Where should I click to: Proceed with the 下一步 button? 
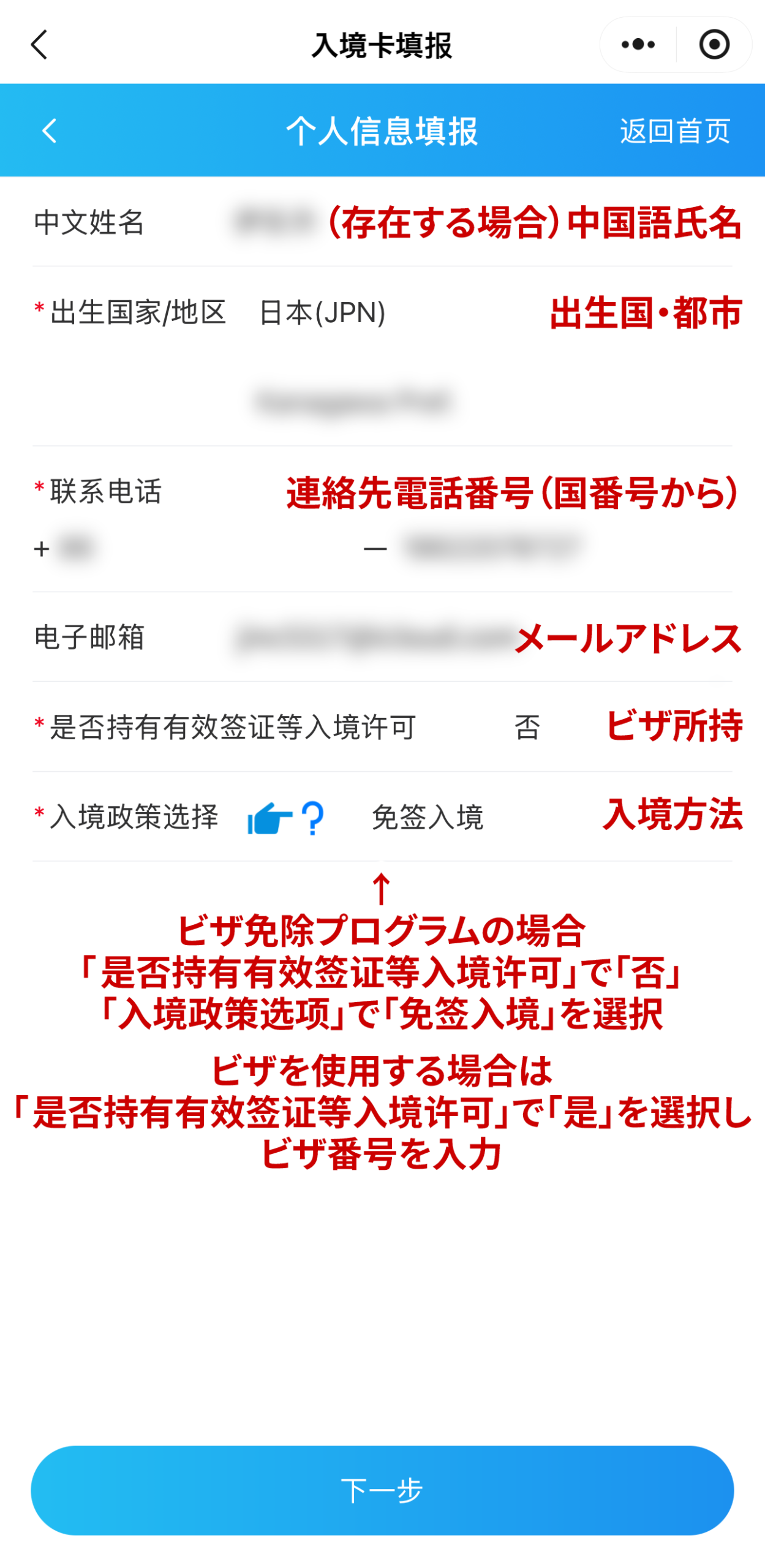coord(382,1489)
